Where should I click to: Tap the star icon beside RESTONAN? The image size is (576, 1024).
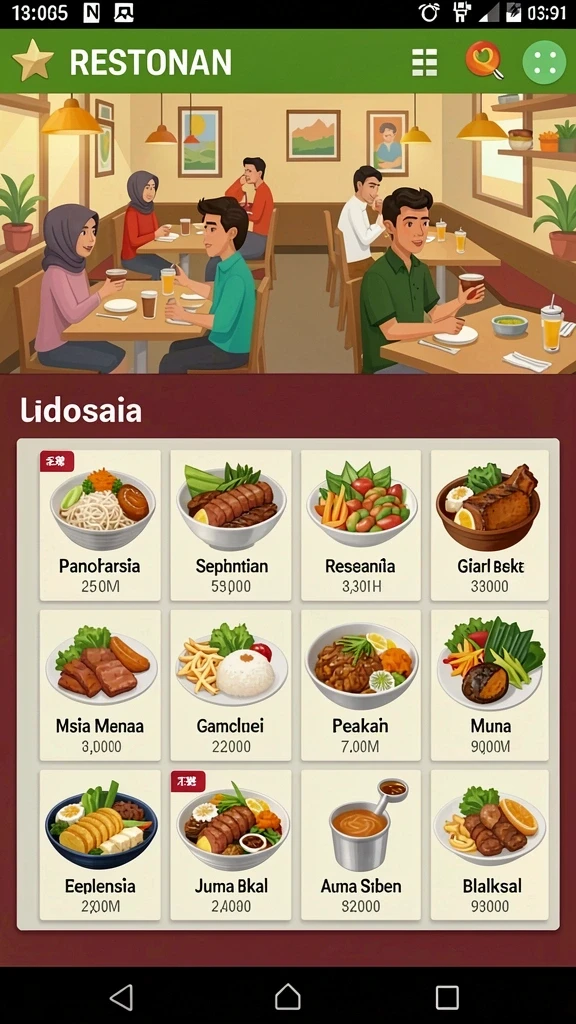point(33,61)
